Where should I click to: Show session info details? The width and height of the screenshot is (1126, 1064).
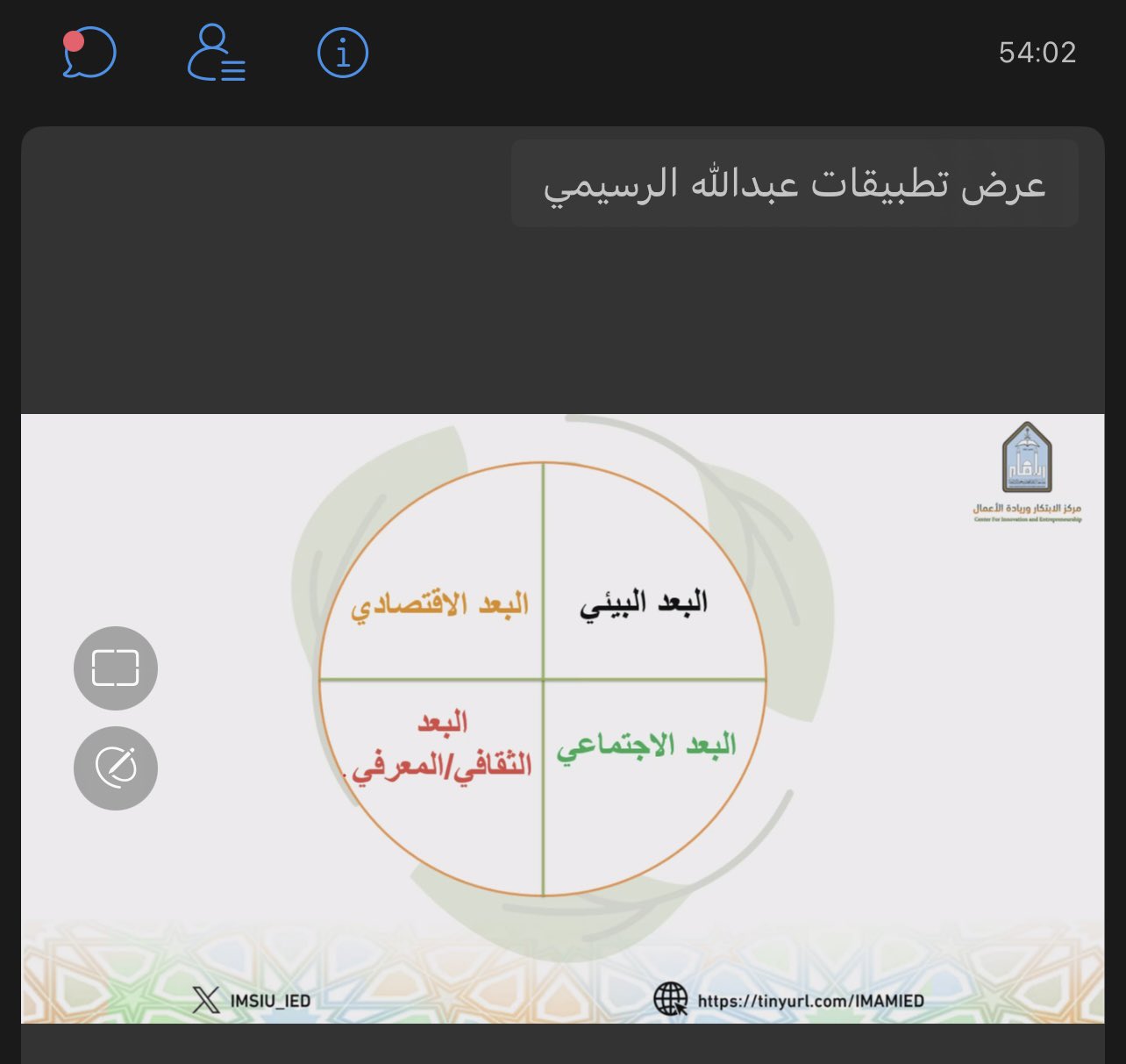tap(343, 54)
